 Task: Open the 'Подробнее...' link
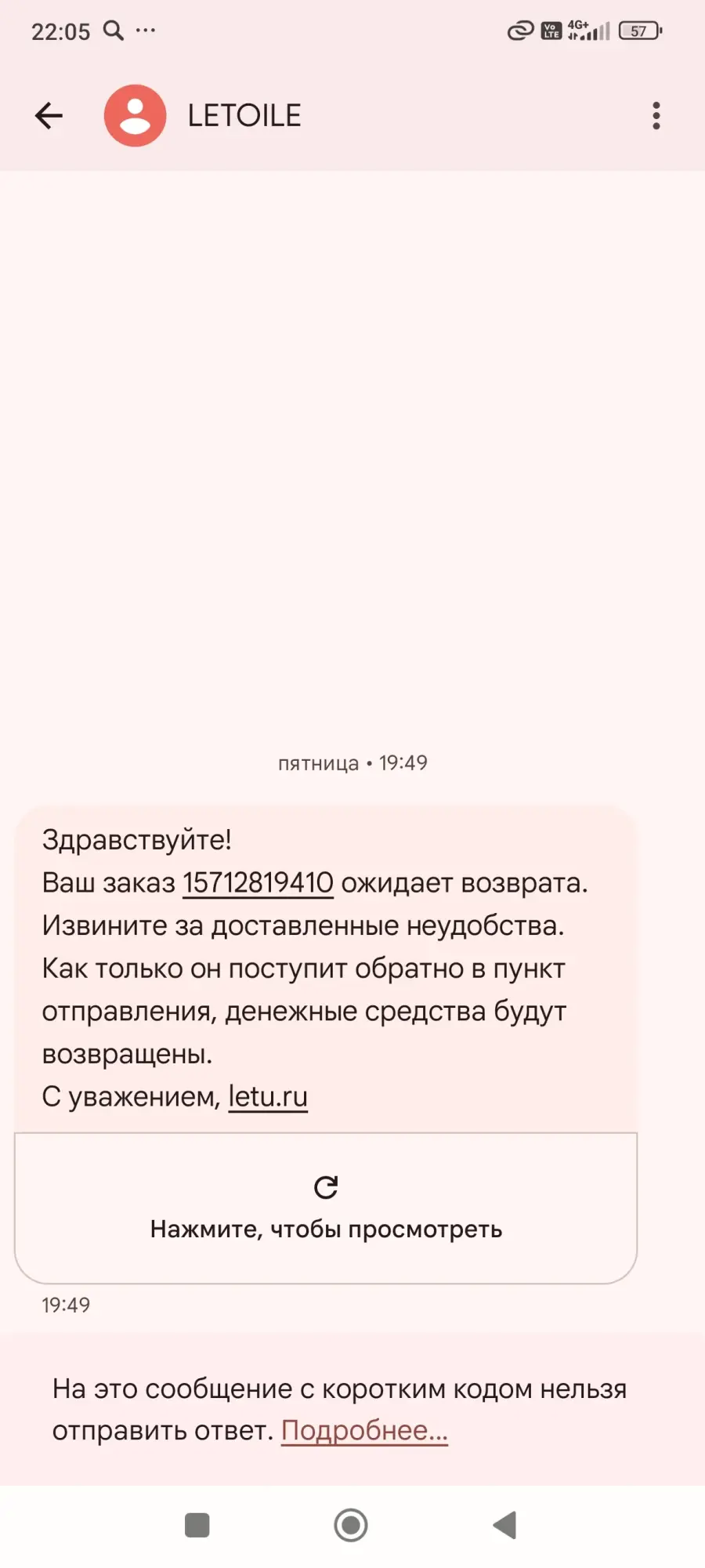pyautogui.click(x=364, y=1431)
